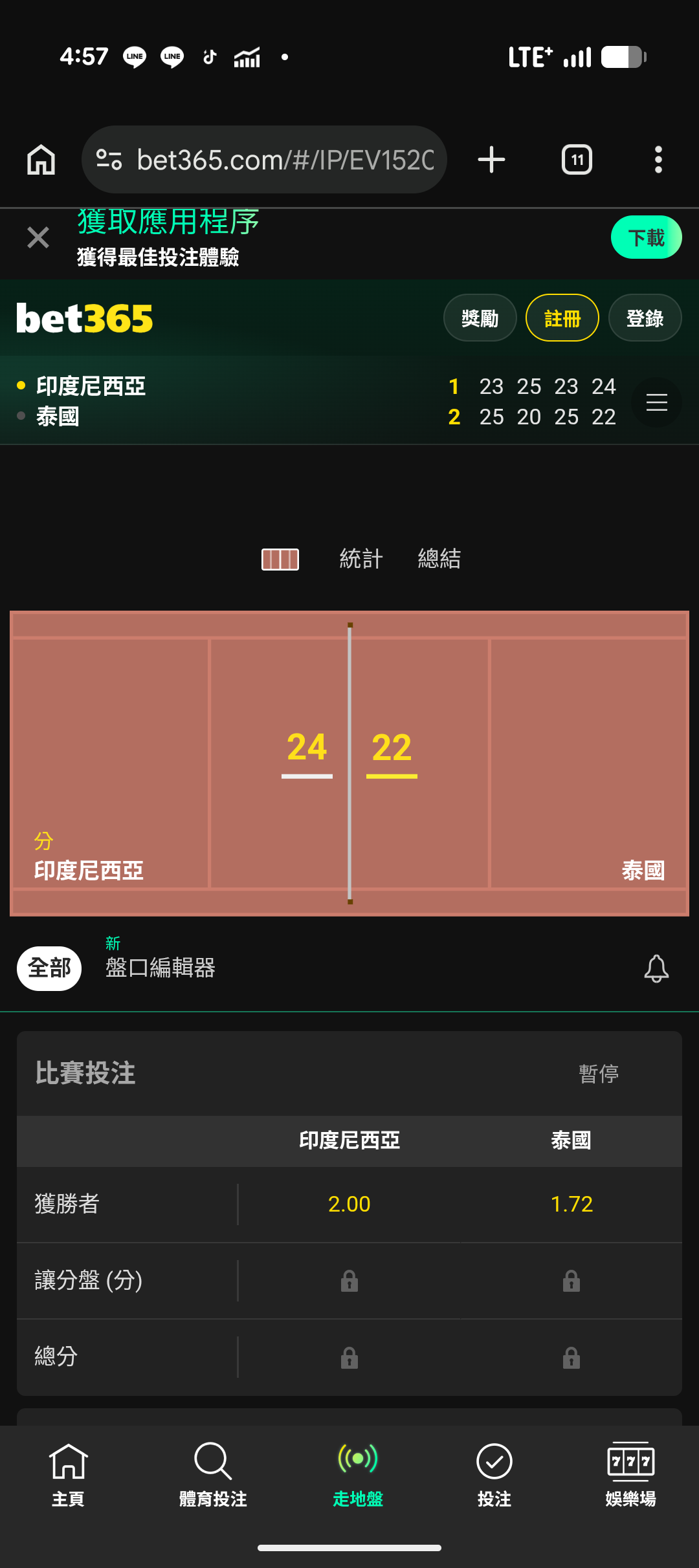Image resolution: width=699 pixels, height=1568 pixels.
Task: Open the 獎勵 rewards button
Action: point(480,318)
